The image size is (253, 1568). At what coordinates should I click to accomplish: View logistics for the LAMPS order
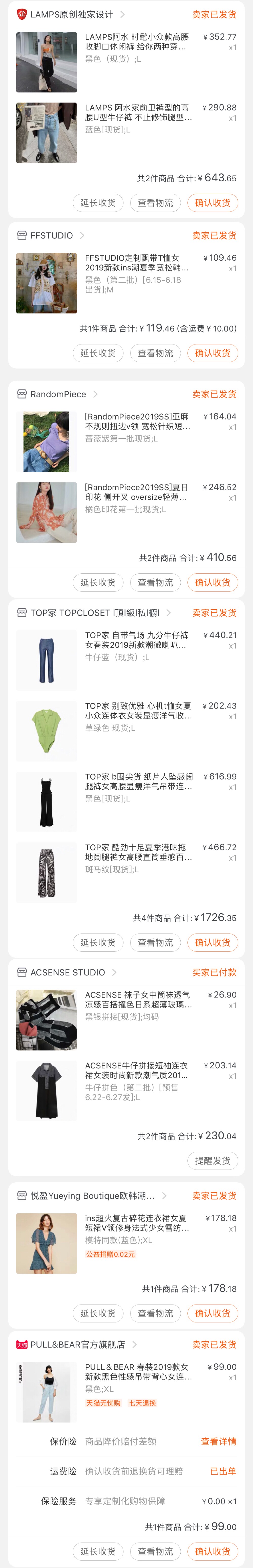(x=155, y=203)
